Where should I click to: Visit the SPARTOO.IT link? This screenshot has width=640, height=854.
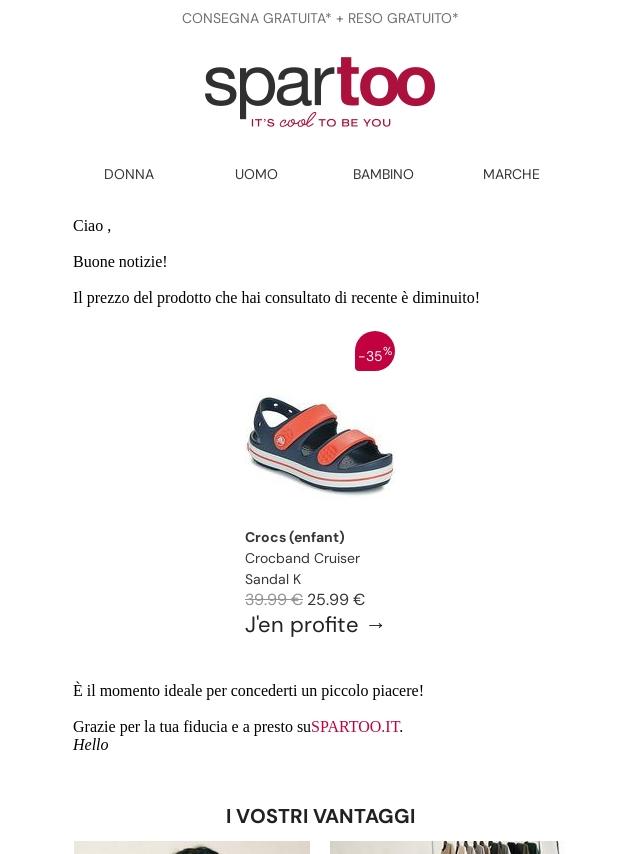click(x=355, y=727)
